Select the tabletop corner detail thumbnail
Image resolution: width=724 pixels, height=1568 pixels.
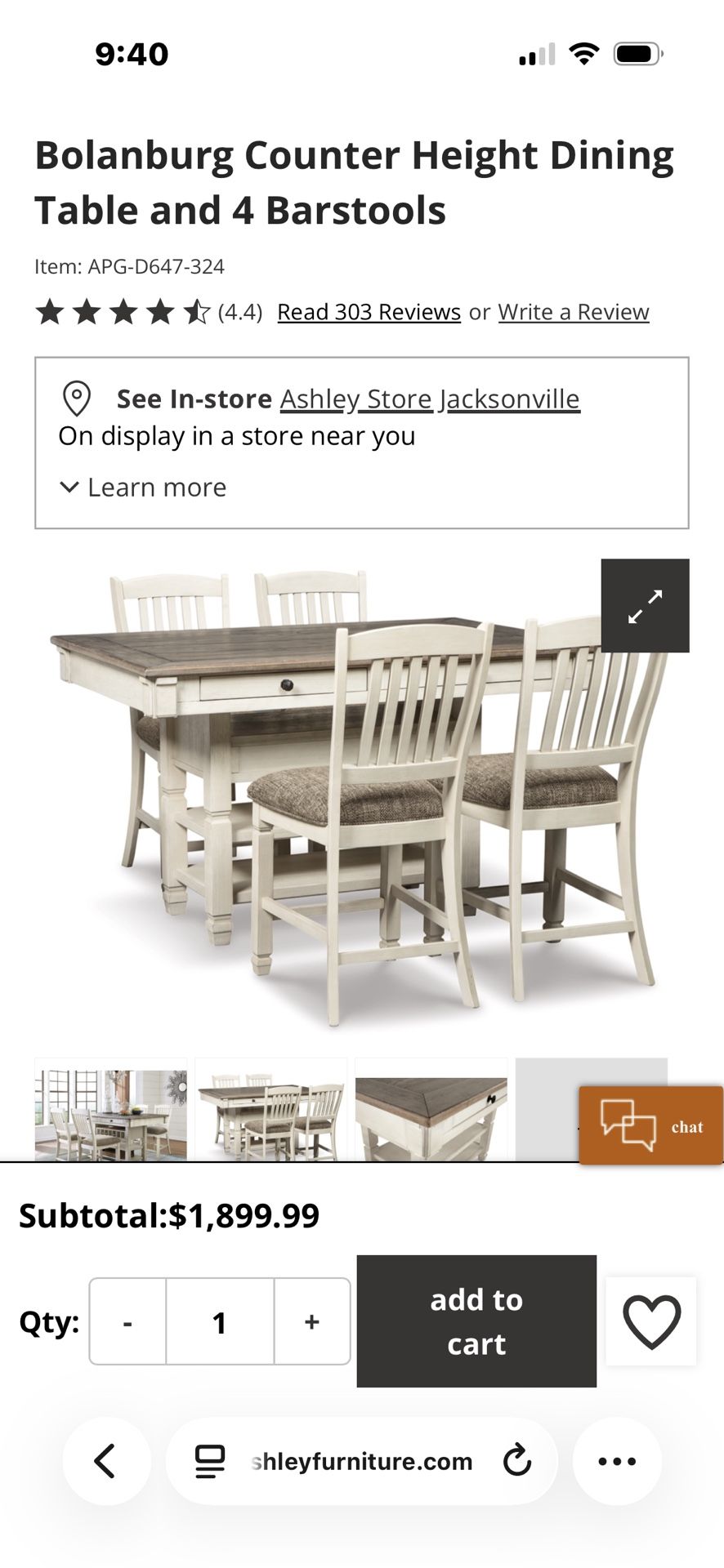pyautogui.click(x=431, y=1111)
